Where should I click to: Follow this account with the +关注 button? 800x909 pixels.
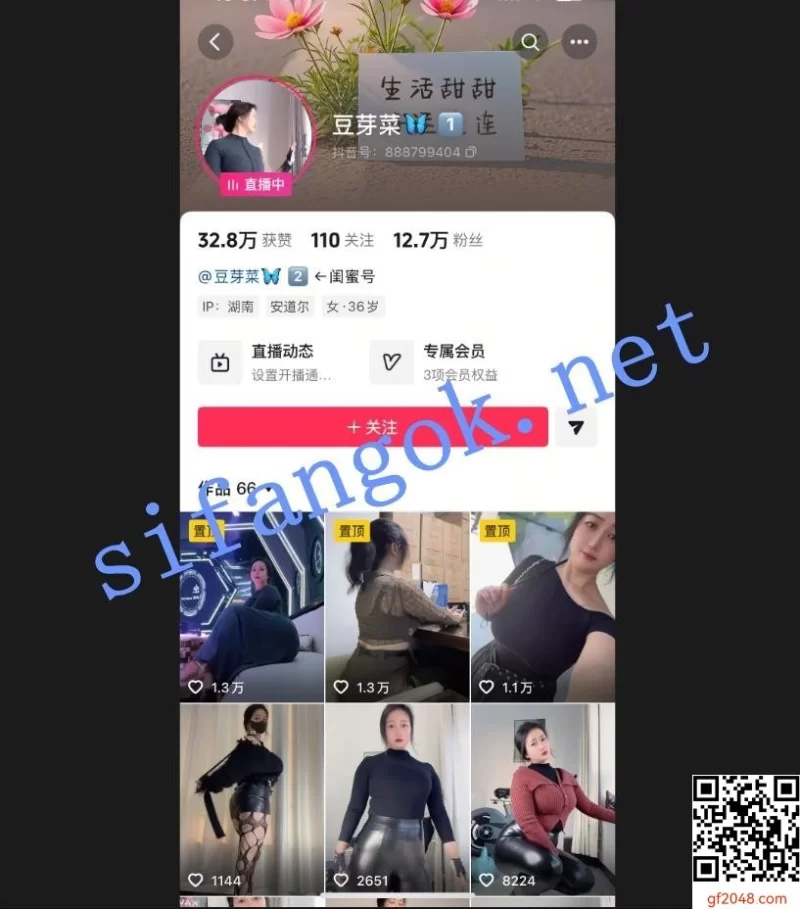372,427
